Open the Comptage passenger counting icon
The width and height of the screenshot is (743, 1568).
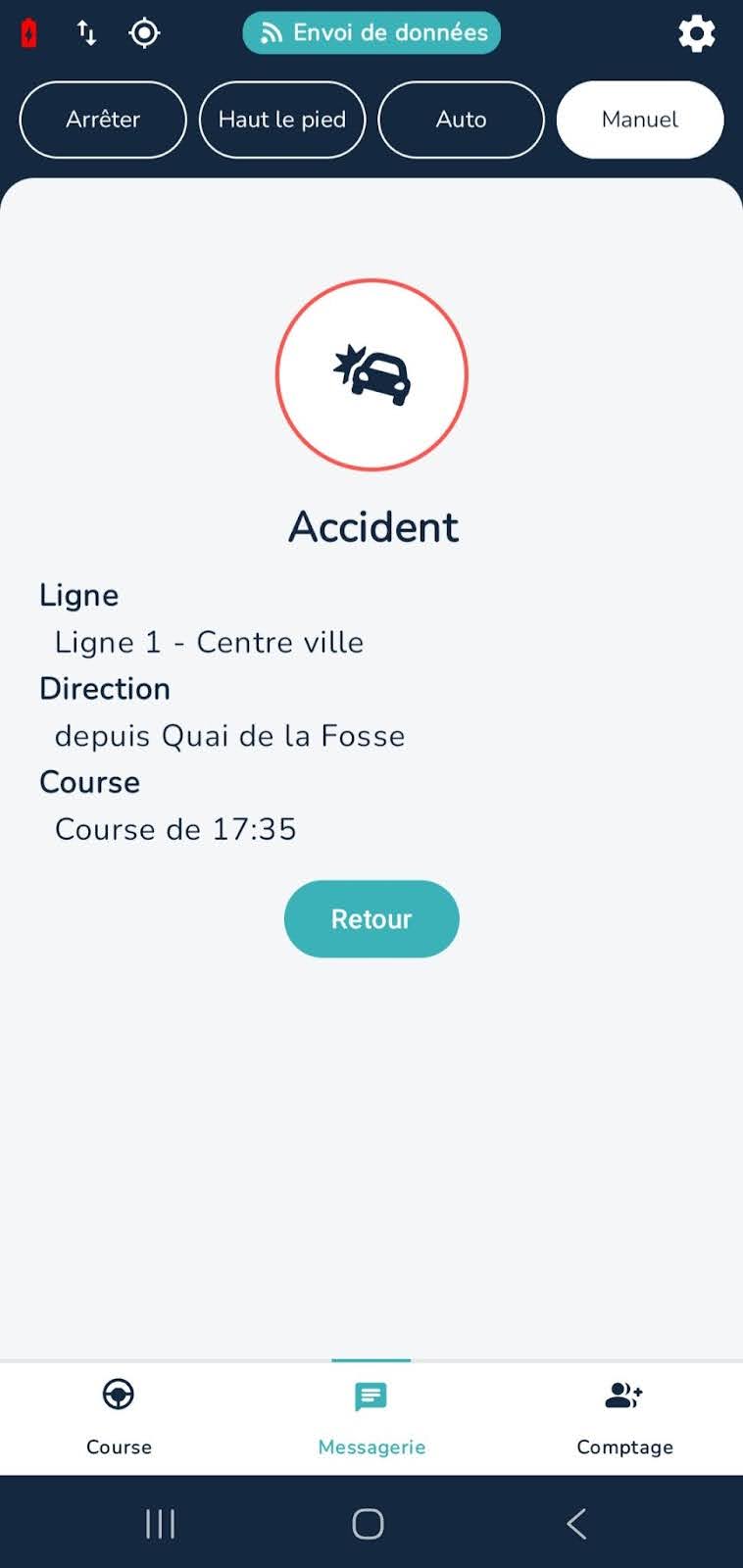coord(624,1394)
